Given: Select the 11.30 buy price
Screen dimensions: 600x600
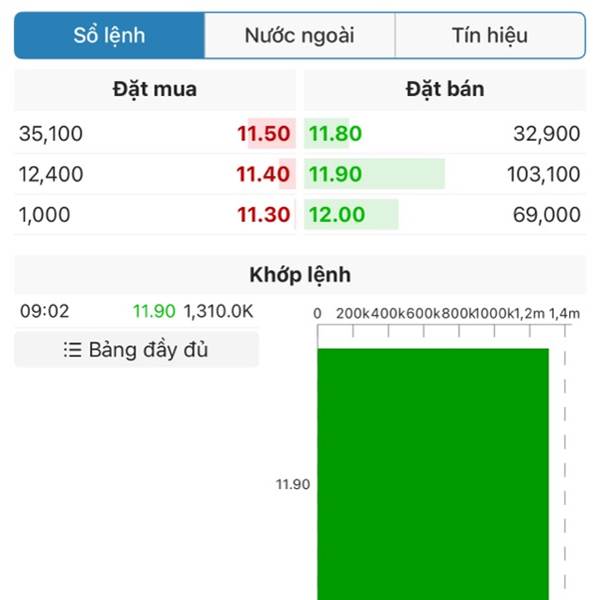Looking at the screenshot, I should coord(263,214).
